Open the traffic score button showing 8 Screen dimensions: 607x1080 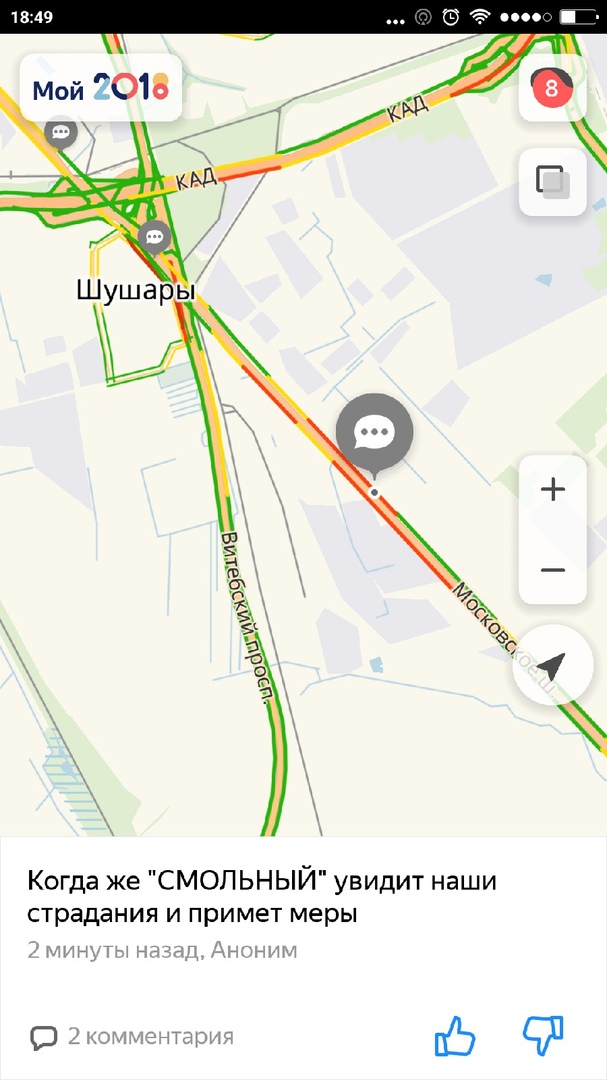pyautogui.click(x=552, y=88)
